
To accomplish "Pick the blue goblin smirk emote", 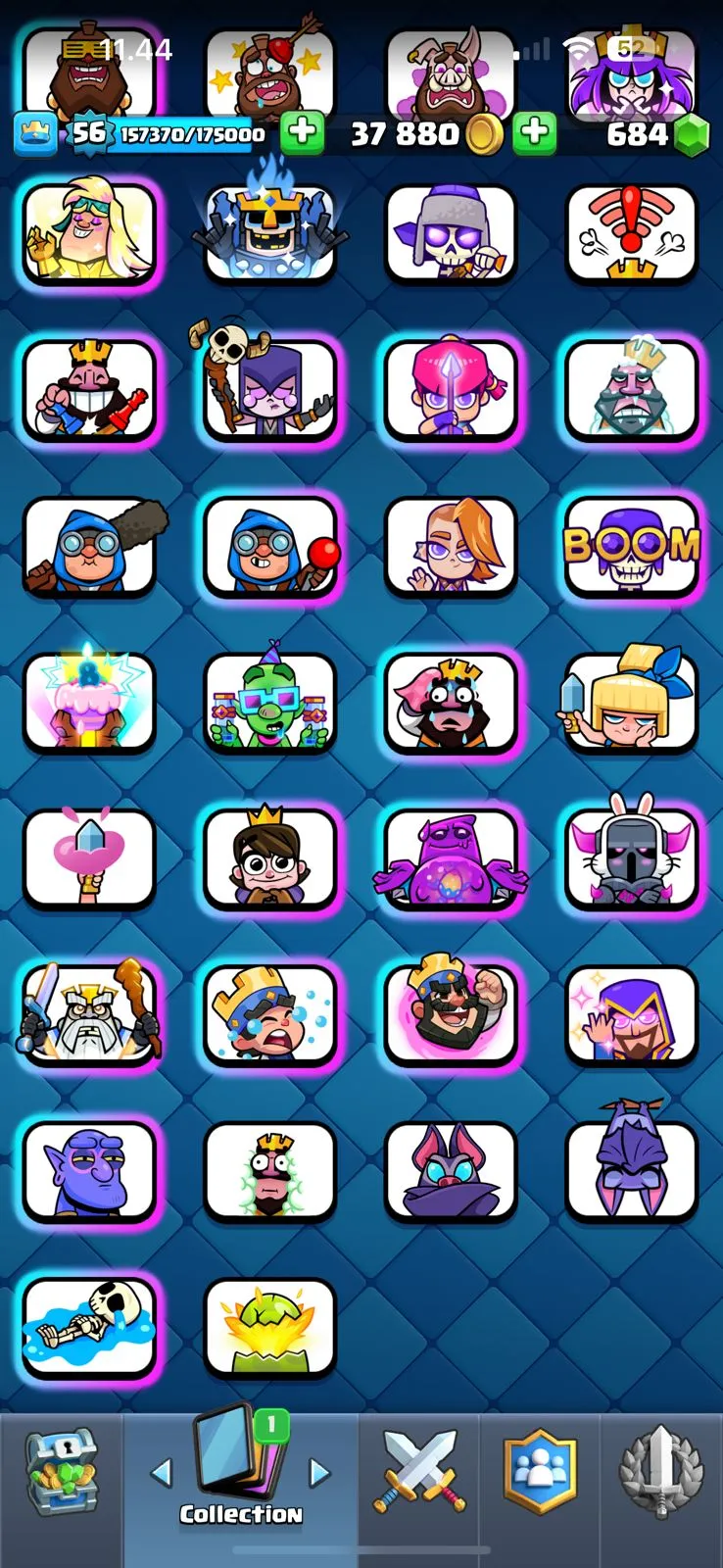I will [x=89, y=1170].
